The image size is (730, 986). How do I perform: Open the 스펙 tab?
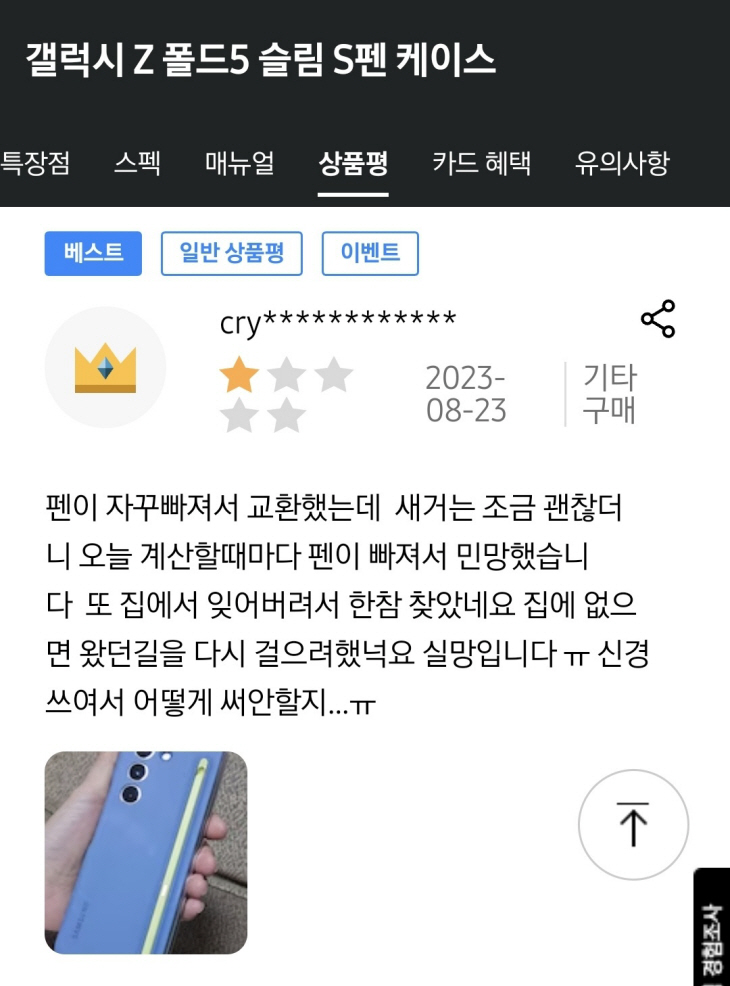click(x=137, y=163)
